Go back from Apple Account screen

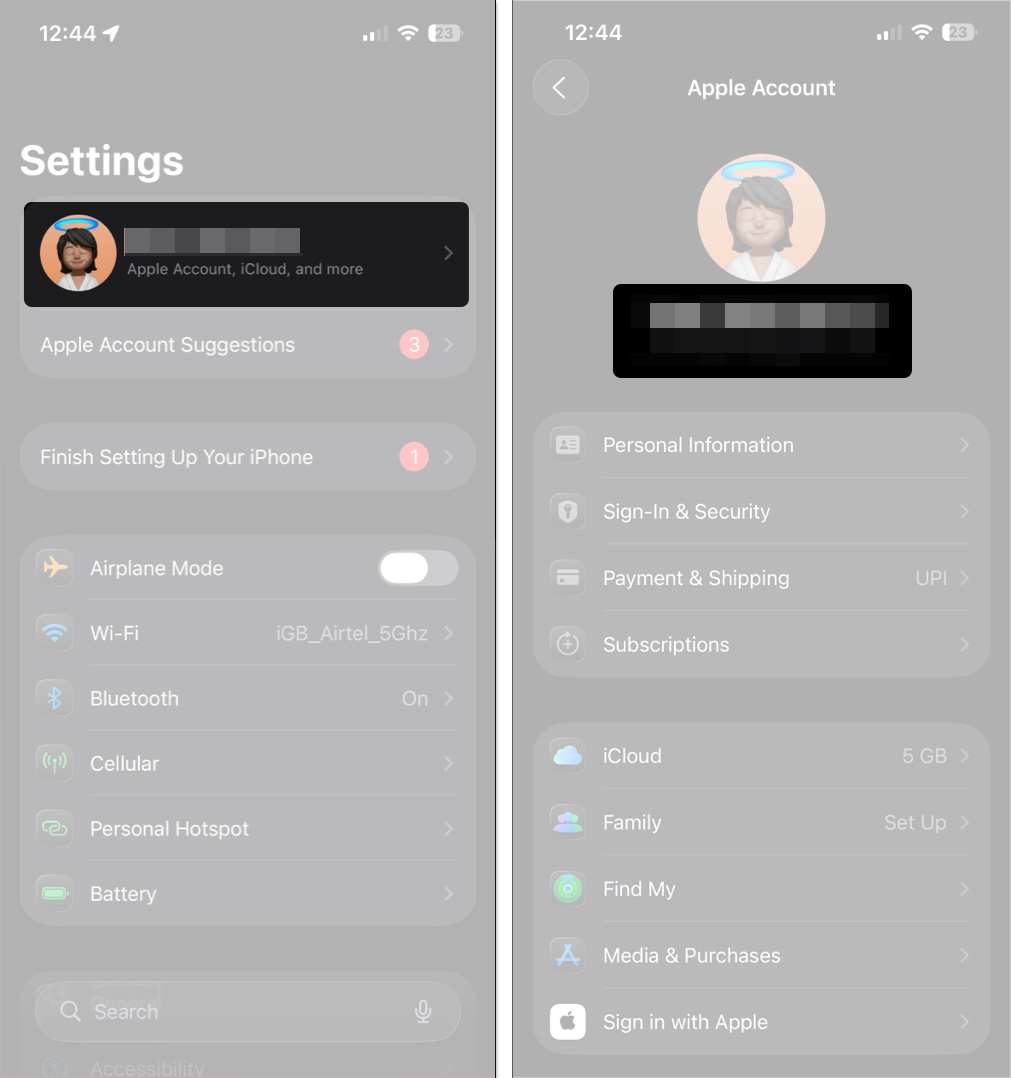click(x=560, y=88)
